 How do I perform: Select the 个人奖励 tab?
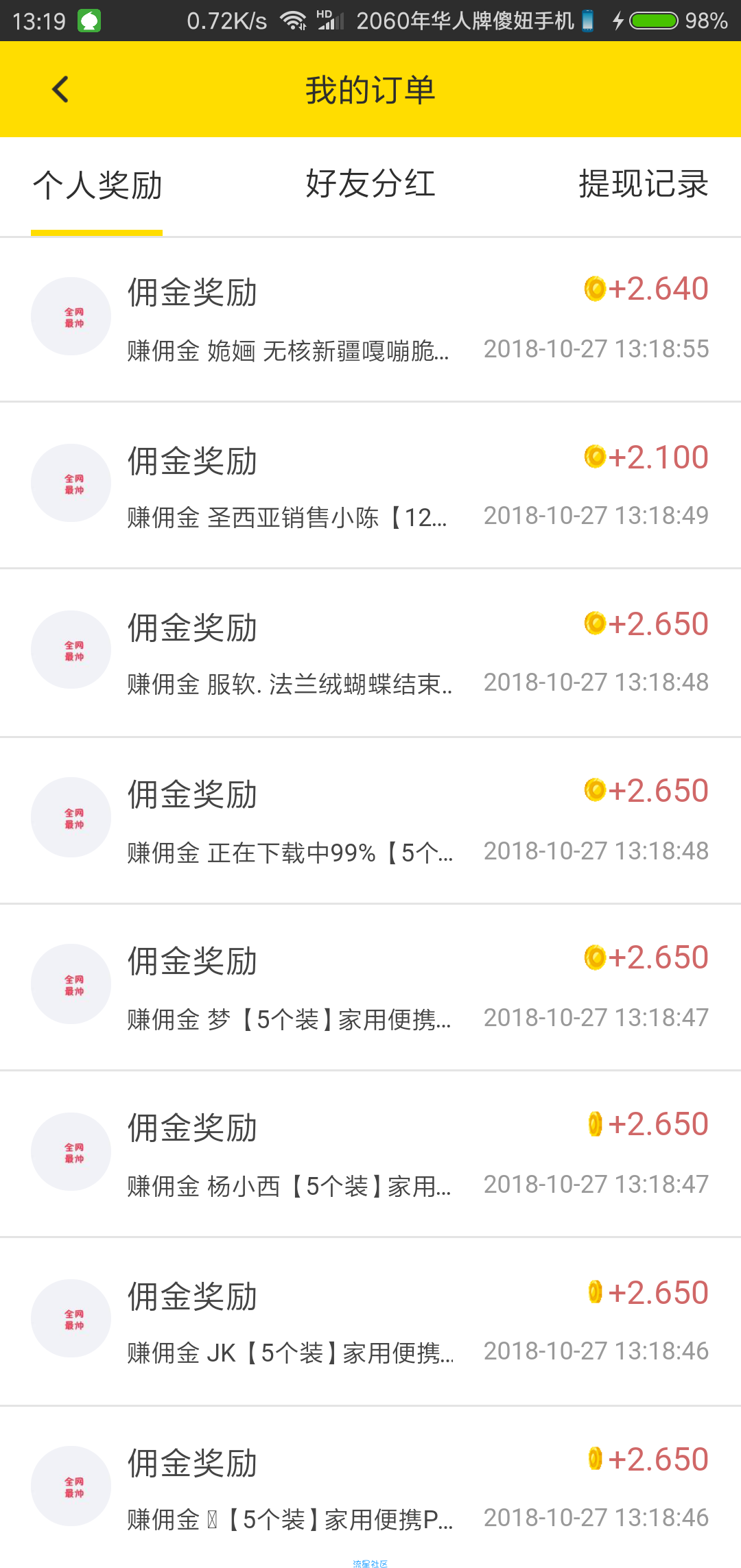tap(97, 185)
